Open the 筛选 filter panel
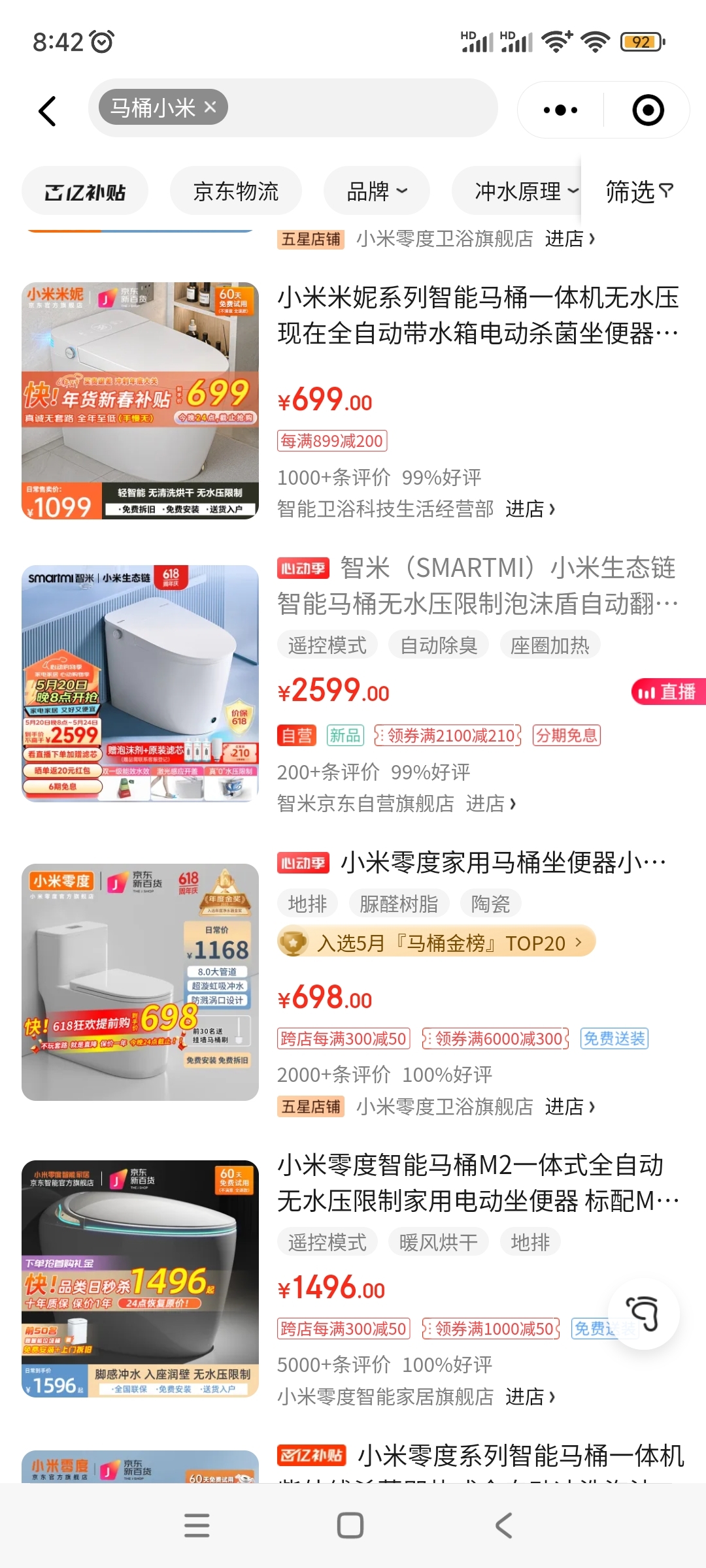The height and width of the screenshot is (1568, 706). pos(639,190)
